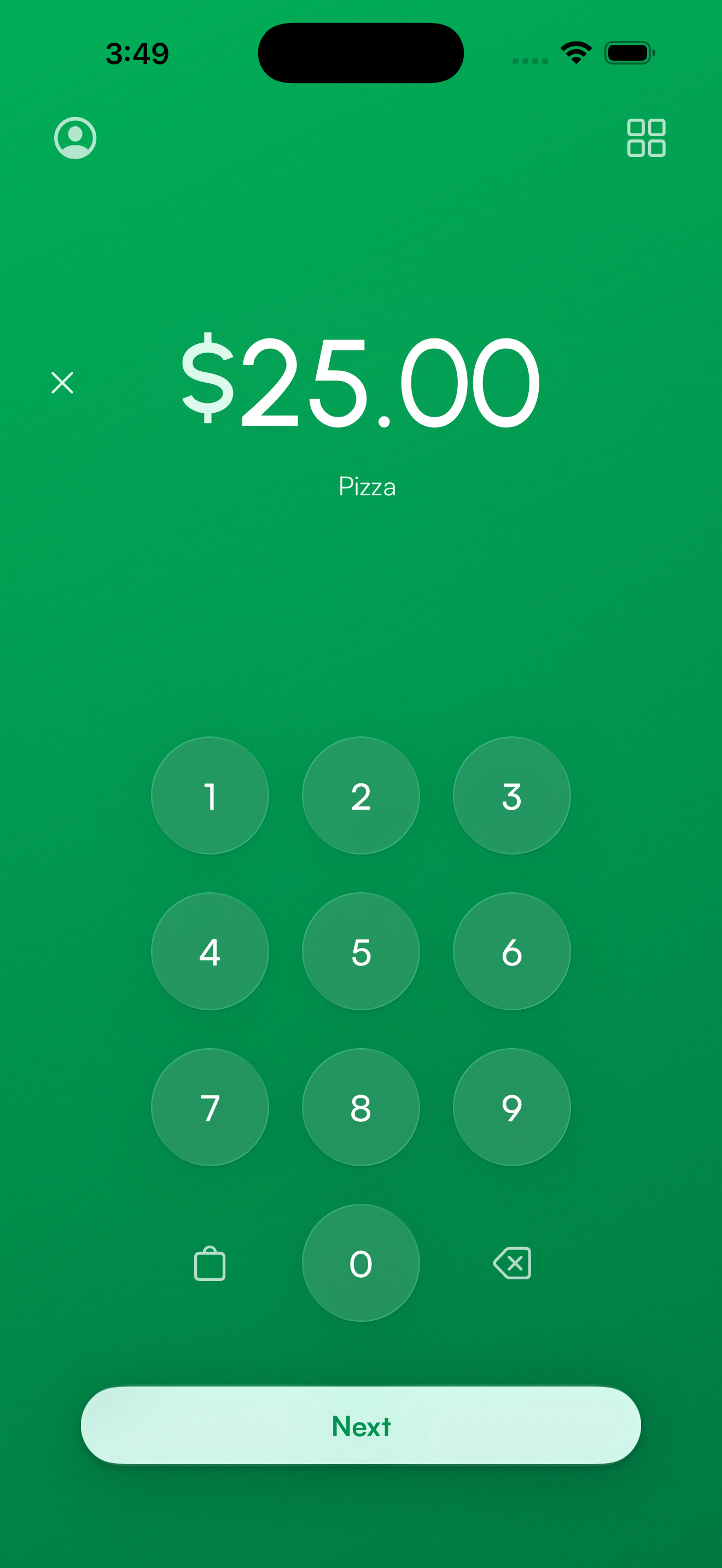Tap the $25.00 amount display

[x=361, y=380]
